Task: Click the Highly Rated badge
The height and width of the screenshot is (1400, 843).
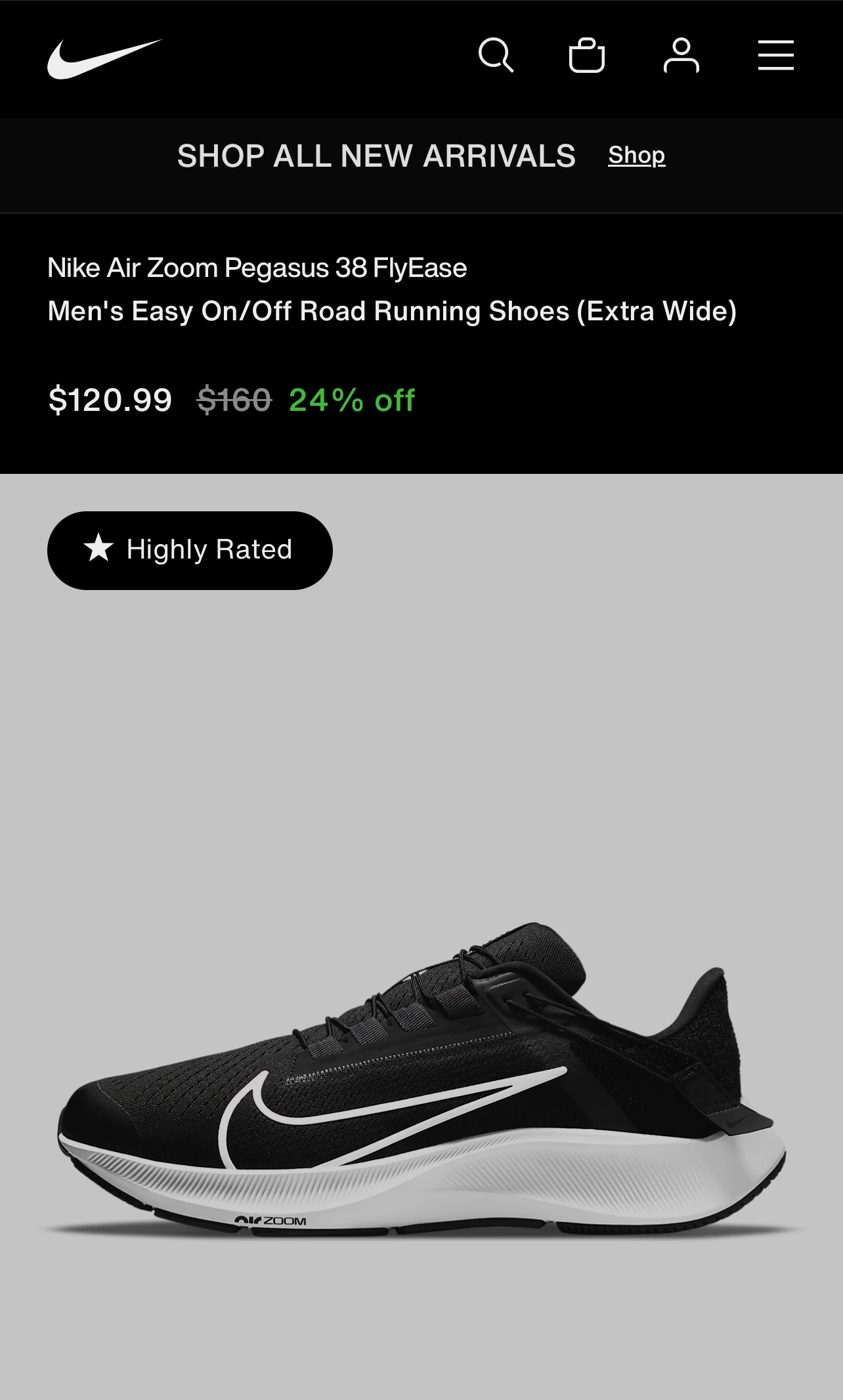Action: tap(189, 550)
